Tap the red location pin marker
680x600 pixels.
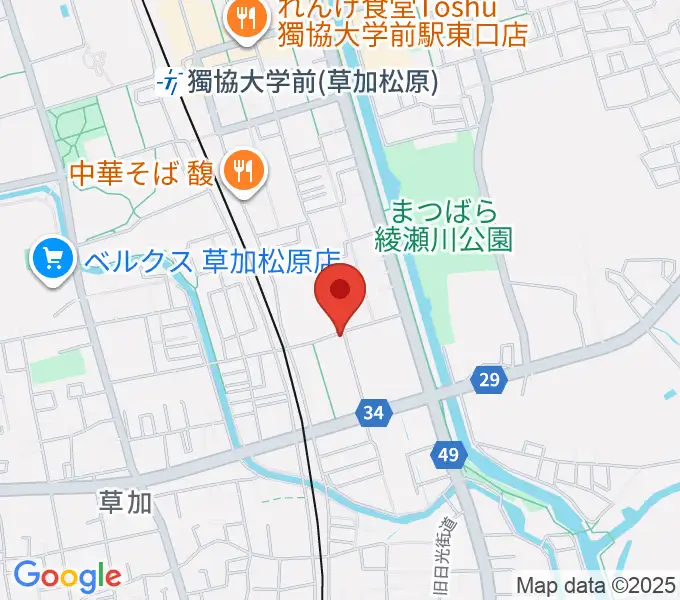click(x=340, y=291)
